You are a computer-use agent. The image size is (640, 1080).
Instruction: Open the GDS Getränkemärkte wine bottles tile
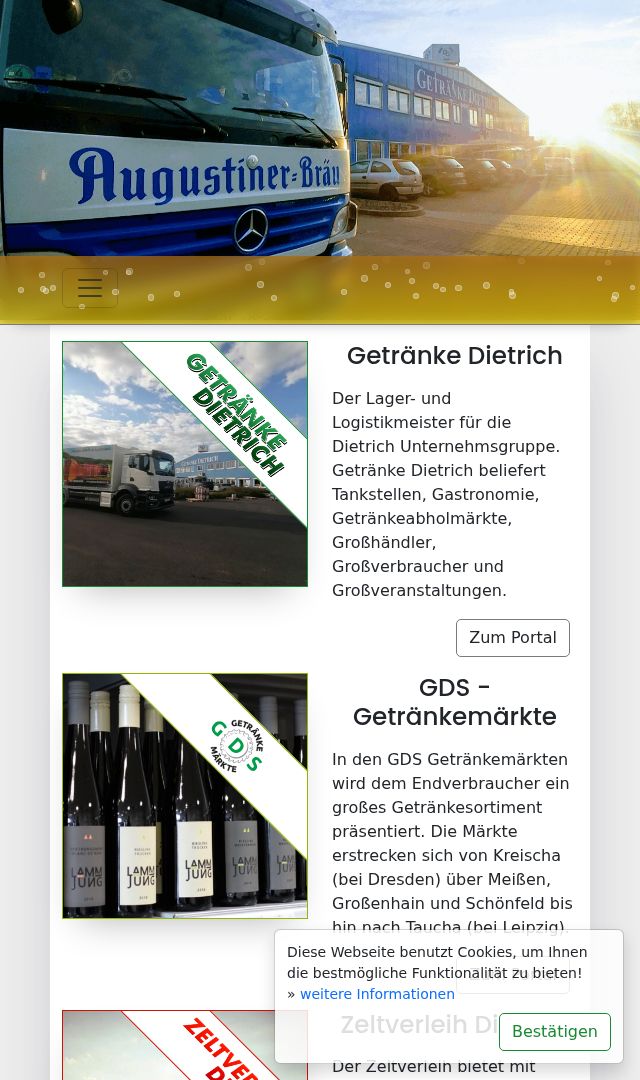(185, 796)
